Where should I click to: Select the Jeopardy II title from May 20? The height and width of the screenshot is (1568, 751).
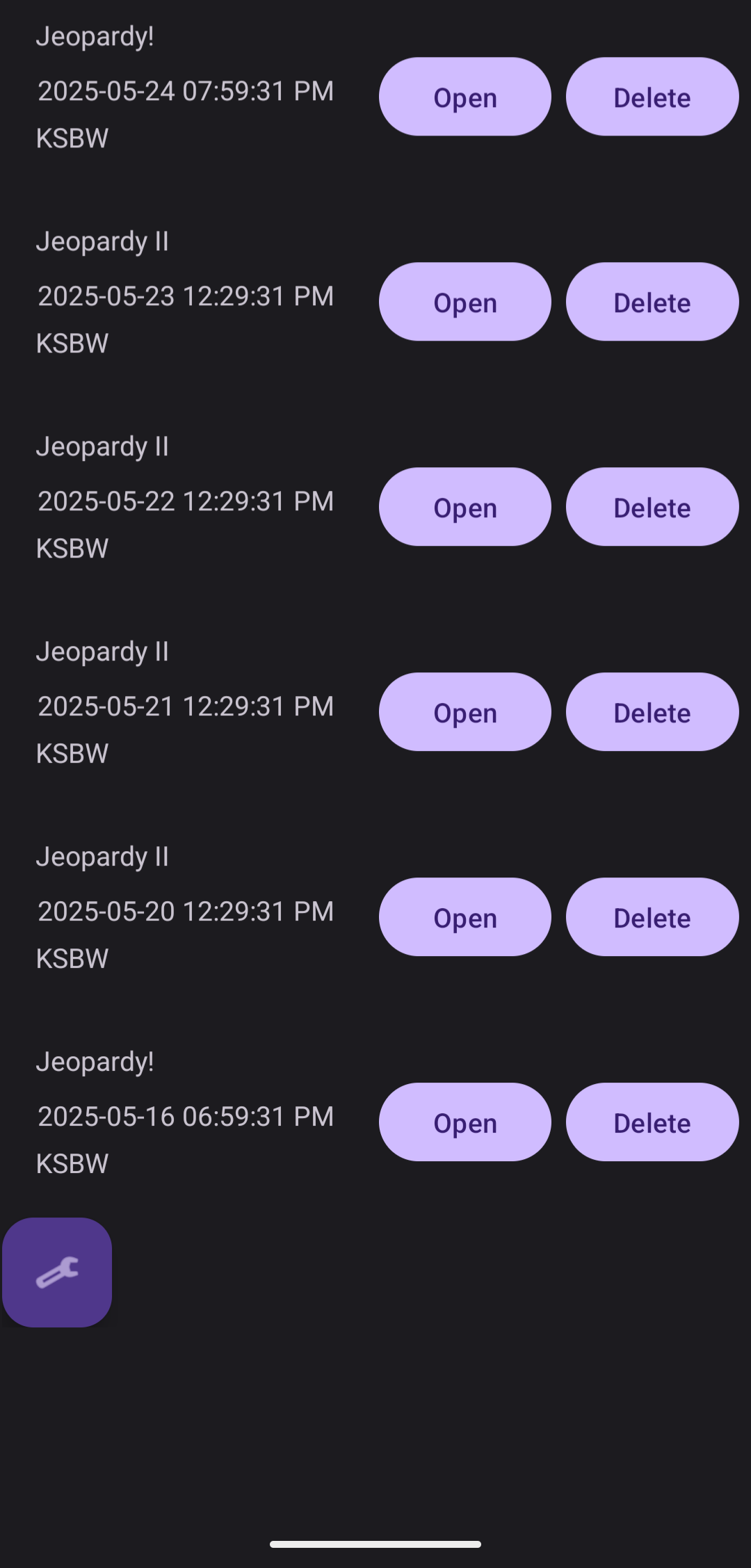pyautogui.click(x=102, y=855)
